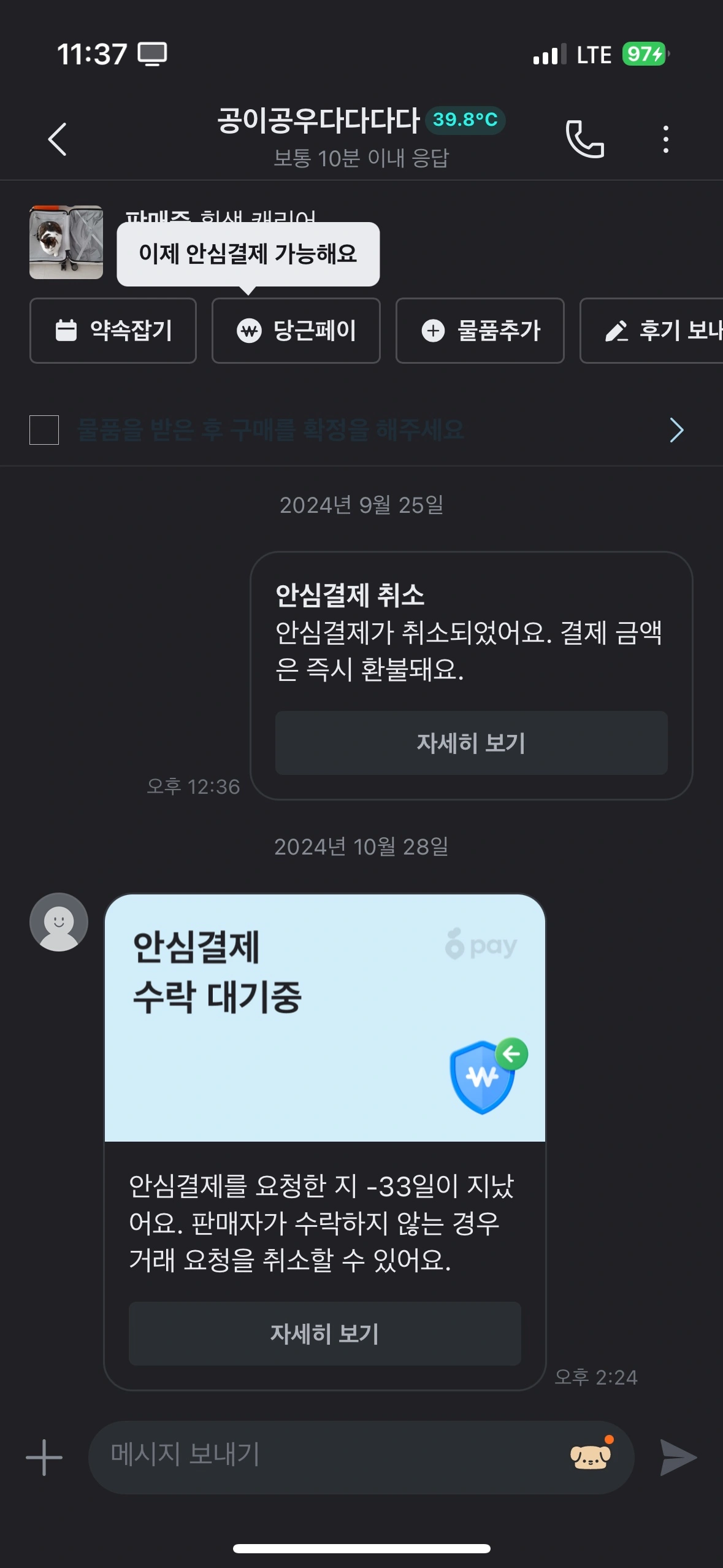View details of 안심결제 취소

click(x=471, y=742)
